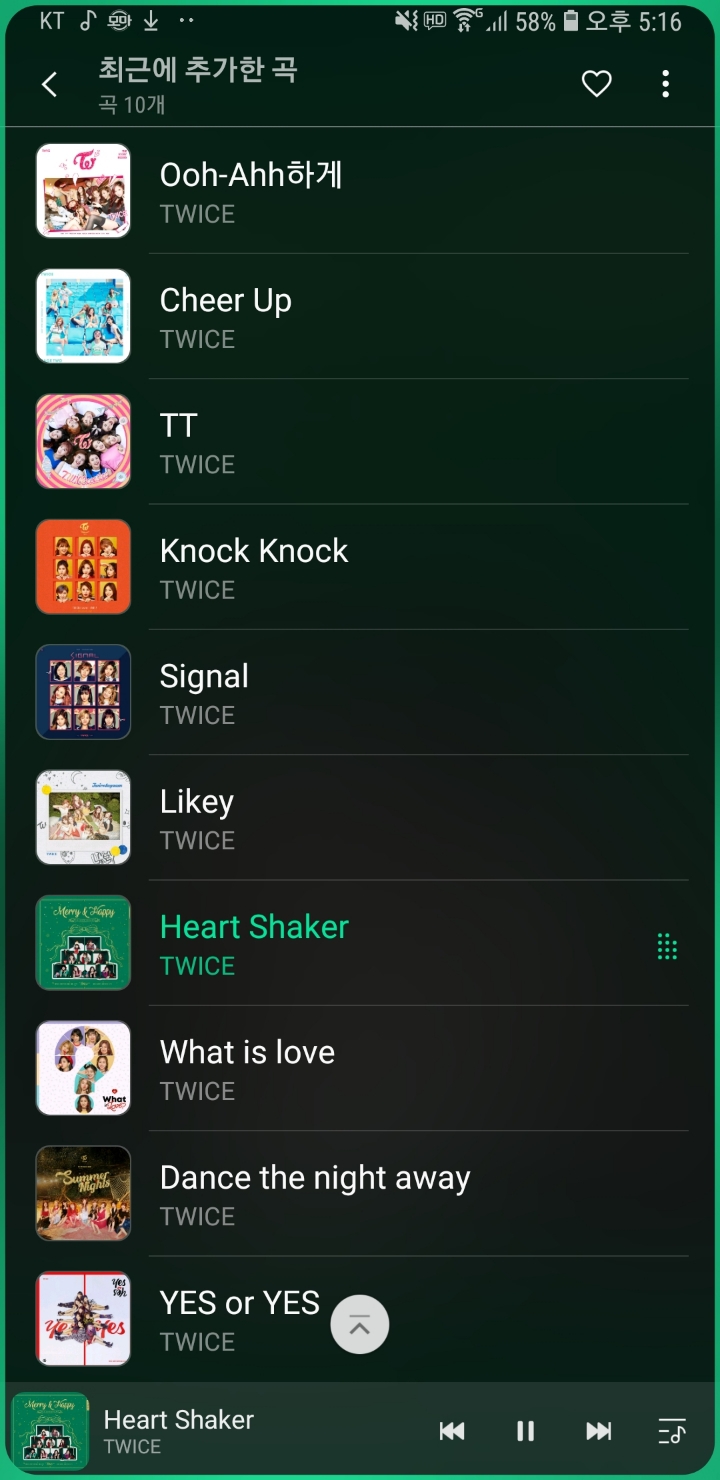The height and width of the screenshot is (1480, 720).
Task: Go back from the recently added list
Action: [x=49, y=85]
